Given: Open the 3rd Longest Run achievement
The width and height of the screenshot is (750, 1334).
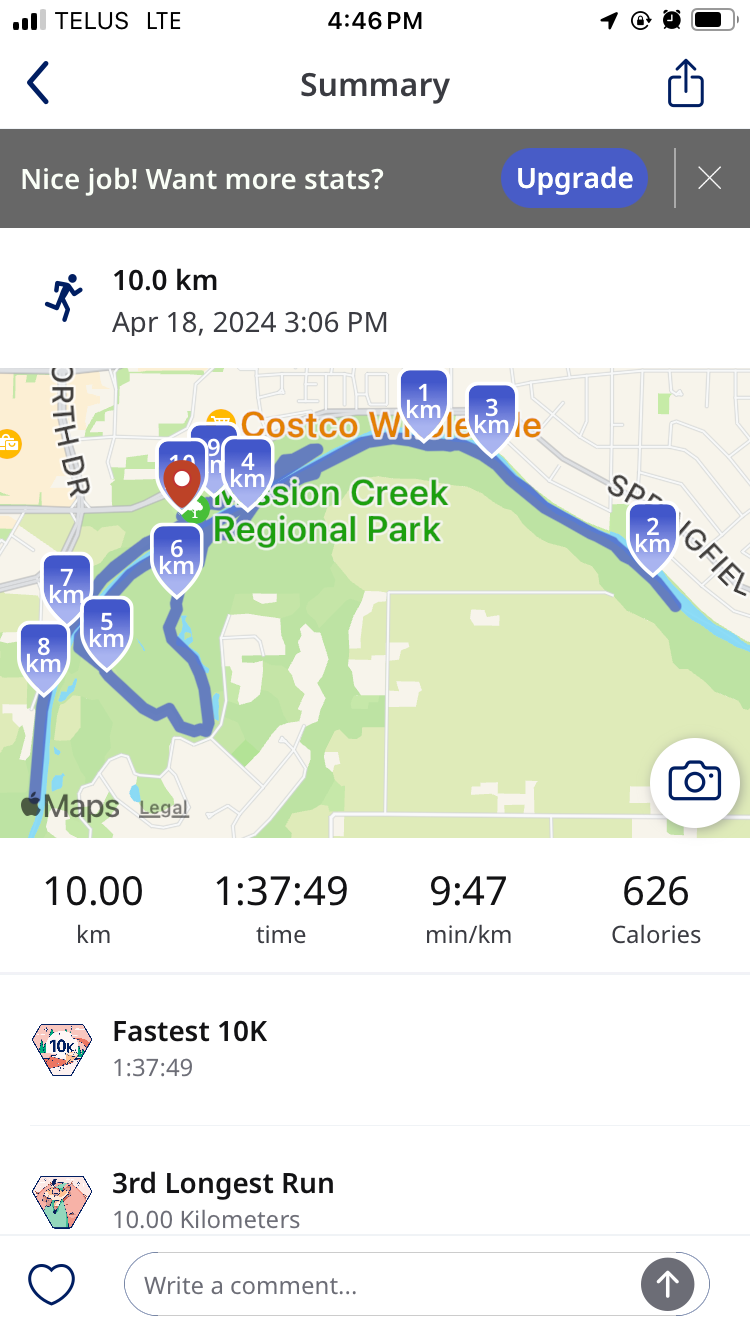Looking at the screenshot, I should [x=222, y=1199].
